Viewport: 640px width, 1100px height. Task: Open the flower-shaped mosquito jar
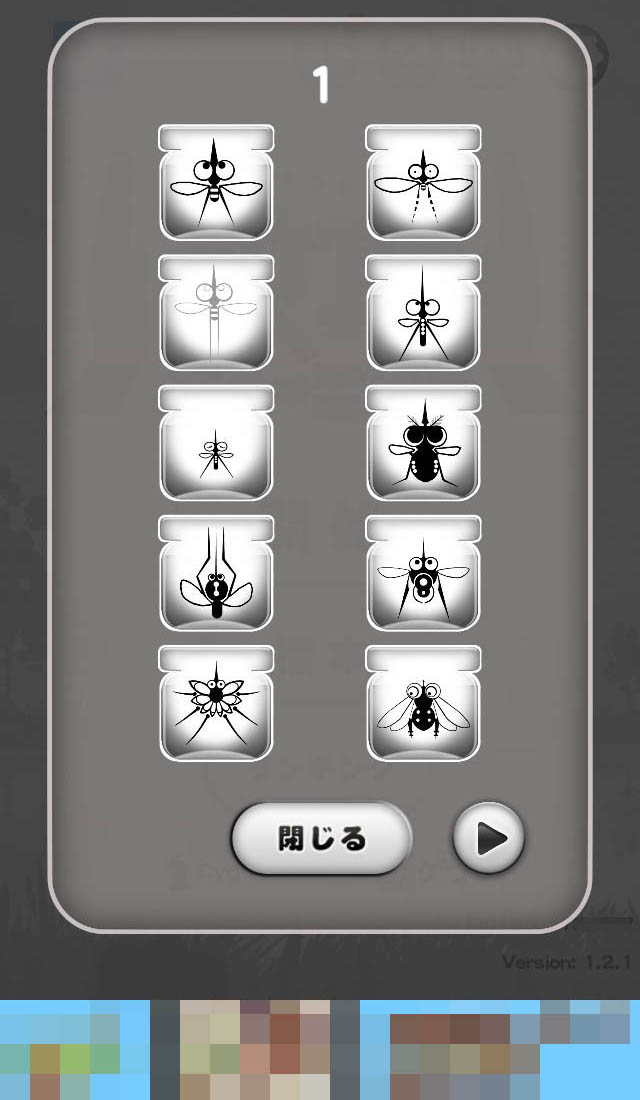coord(216,704)
